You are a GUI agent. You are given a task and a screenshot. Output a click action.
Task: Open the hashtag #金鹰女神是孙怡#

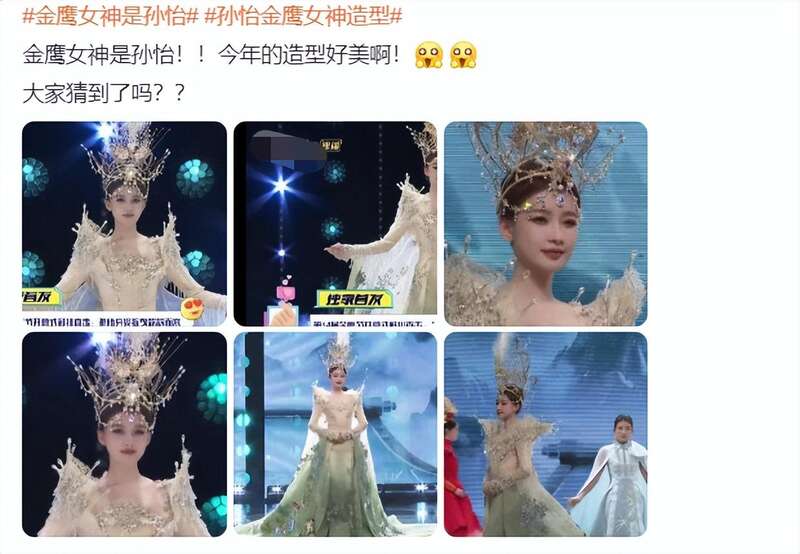[104, 17]
